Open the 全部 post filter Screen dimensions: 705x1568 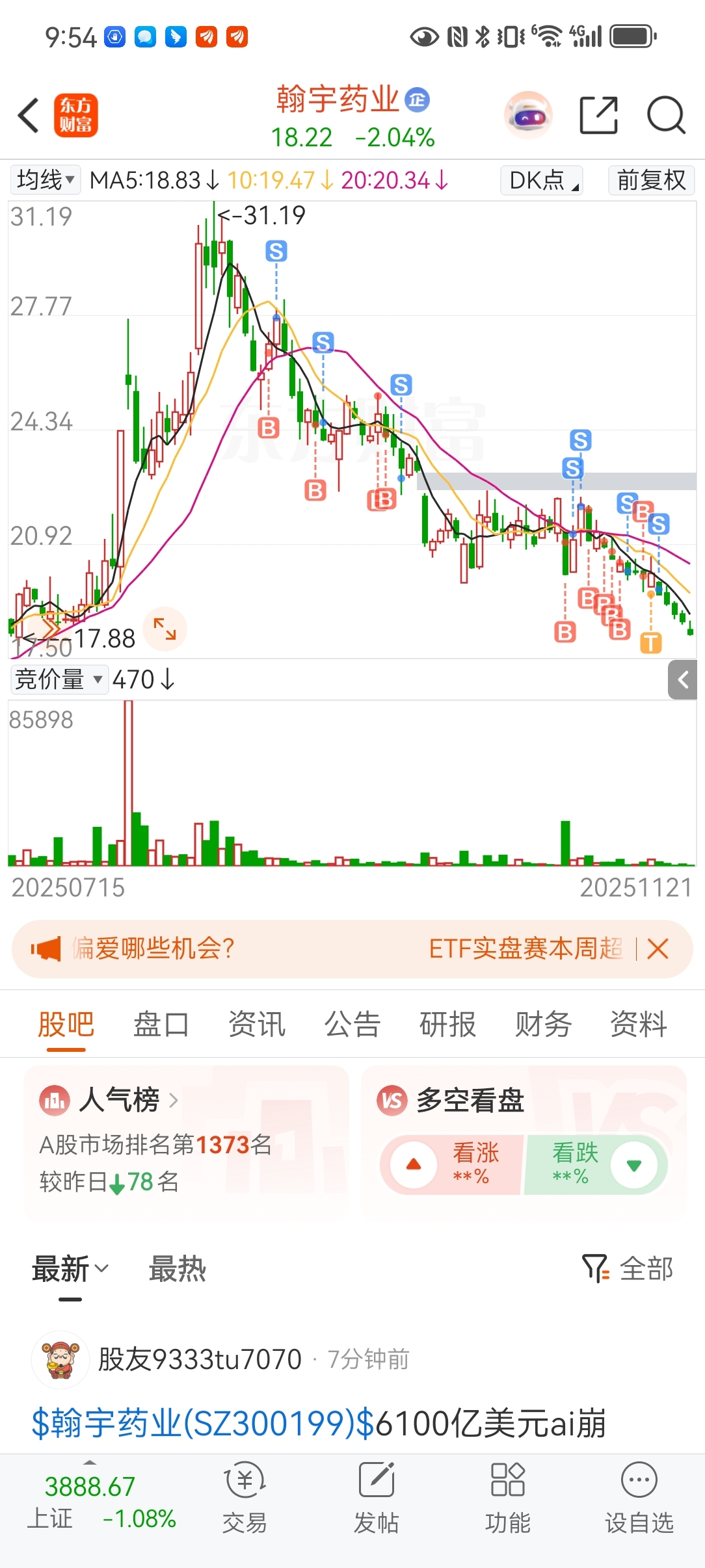click(x=628, y=1269)
